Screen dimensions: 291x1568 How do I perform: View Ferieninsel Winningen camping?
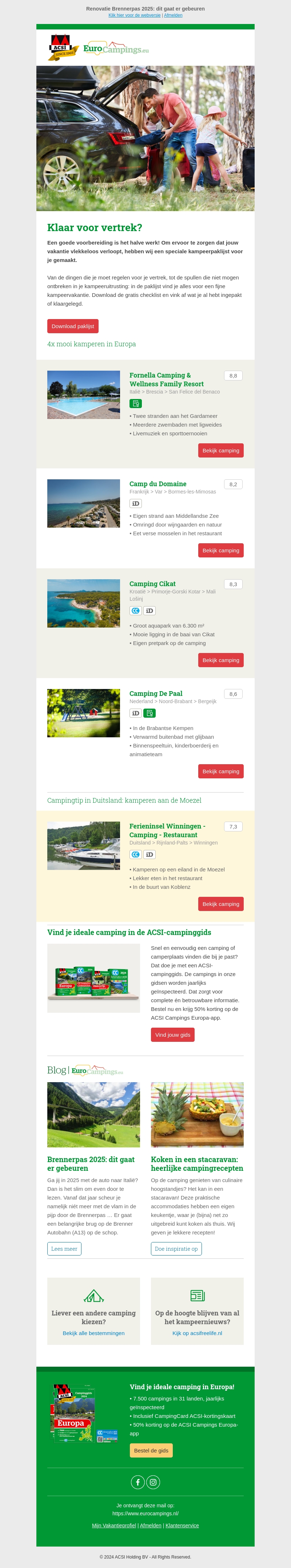pos(220,904)
